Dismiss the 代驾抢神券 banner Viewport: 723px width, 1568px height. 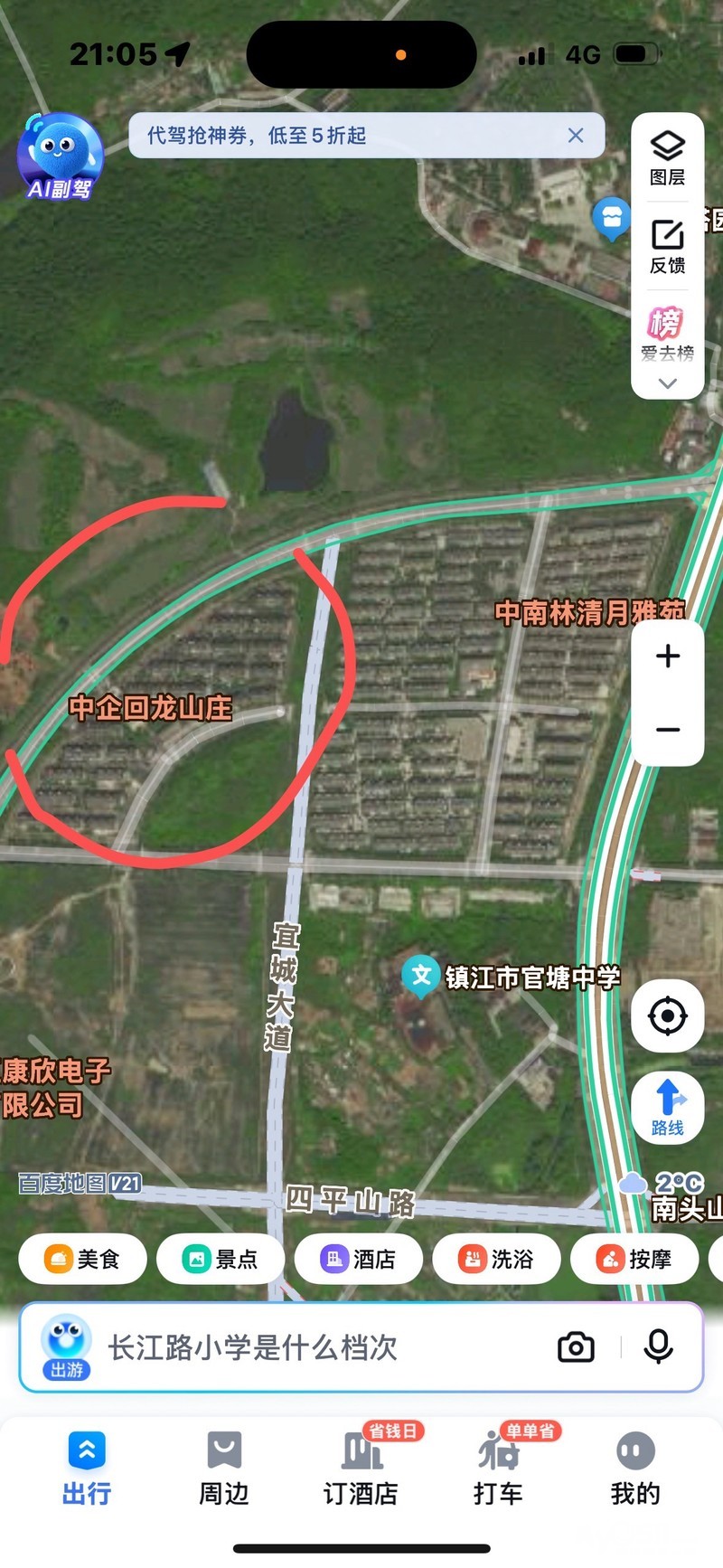(x=576, y=136)
